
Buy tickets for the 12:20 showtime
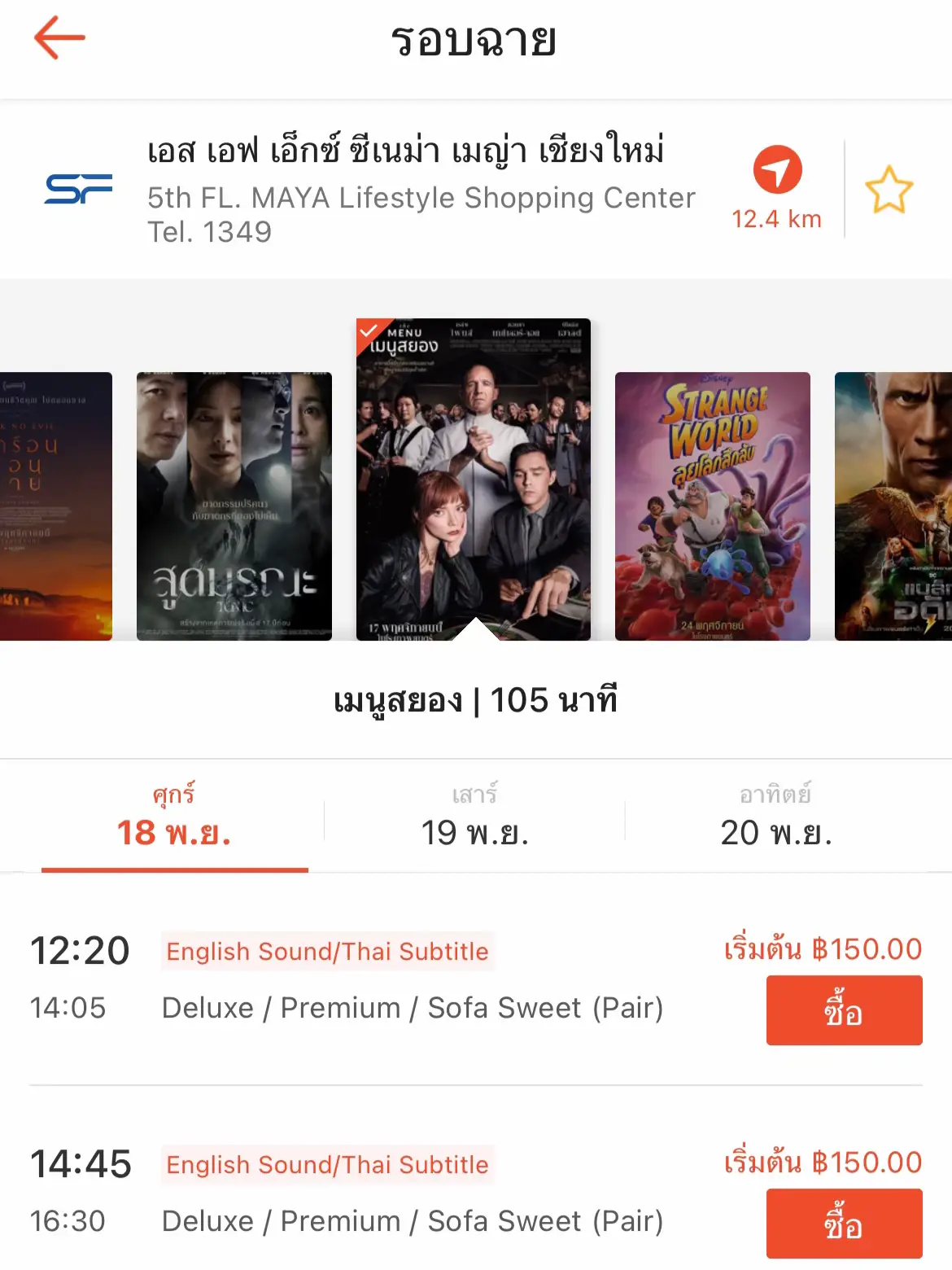coord(844,1010)
